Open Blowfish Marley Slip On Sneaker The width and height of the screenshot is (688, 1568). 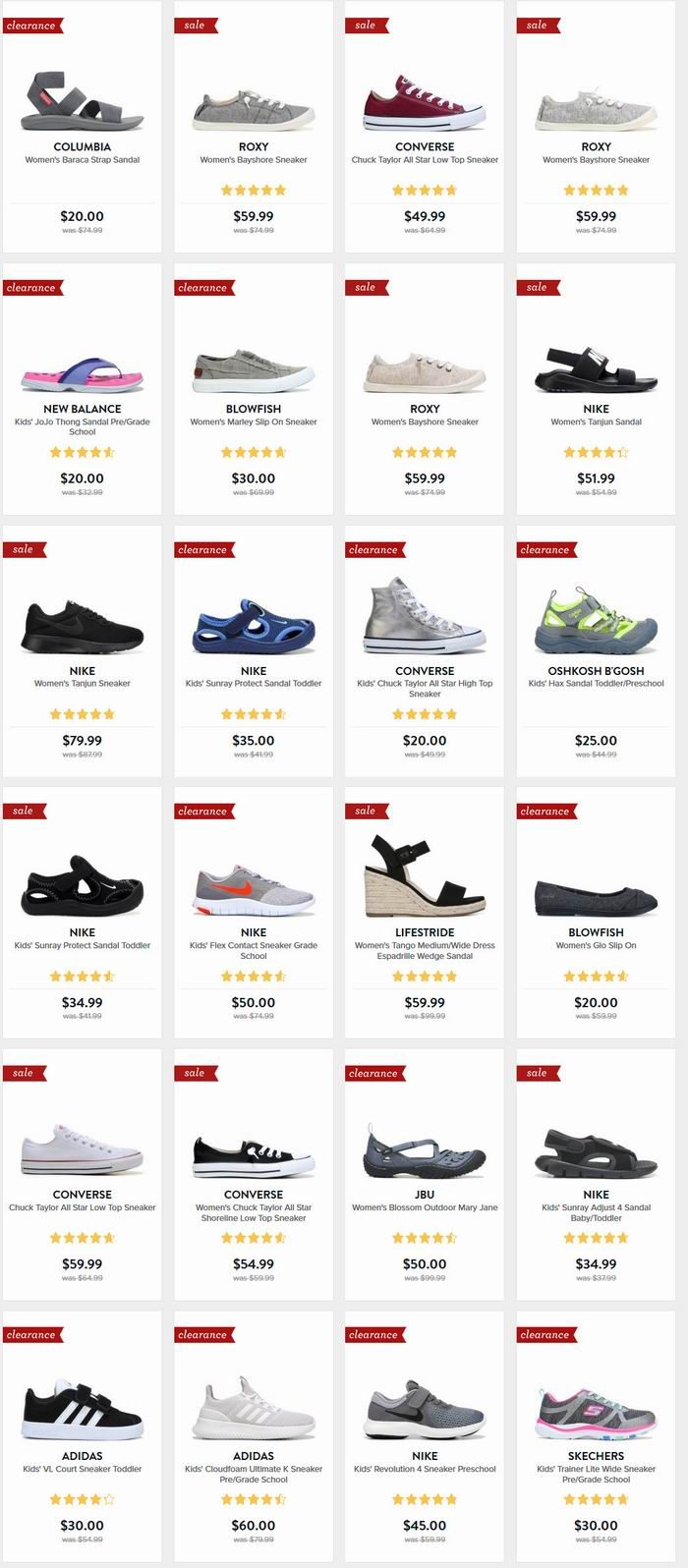click(254, 389)
